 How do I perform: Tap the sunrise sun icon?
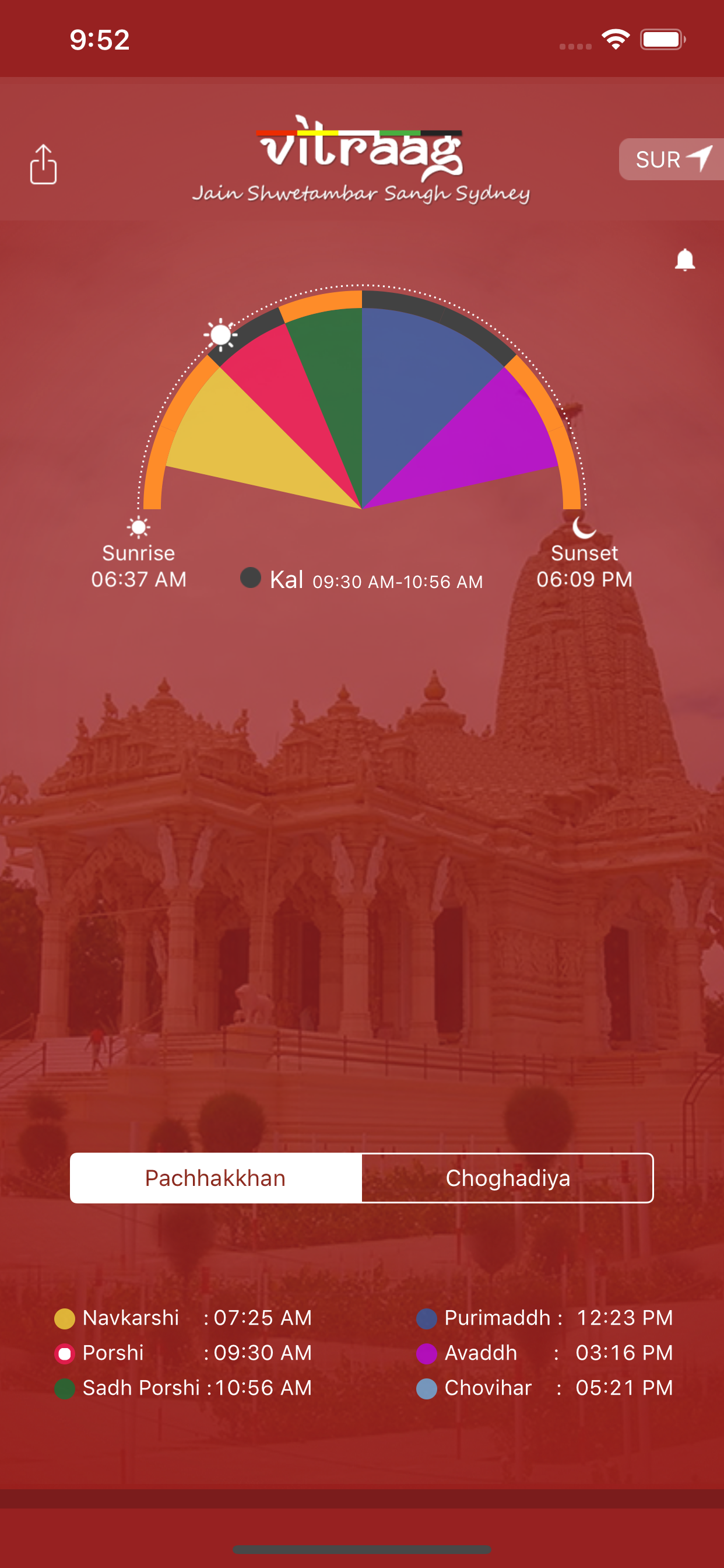tap(138, 527)
